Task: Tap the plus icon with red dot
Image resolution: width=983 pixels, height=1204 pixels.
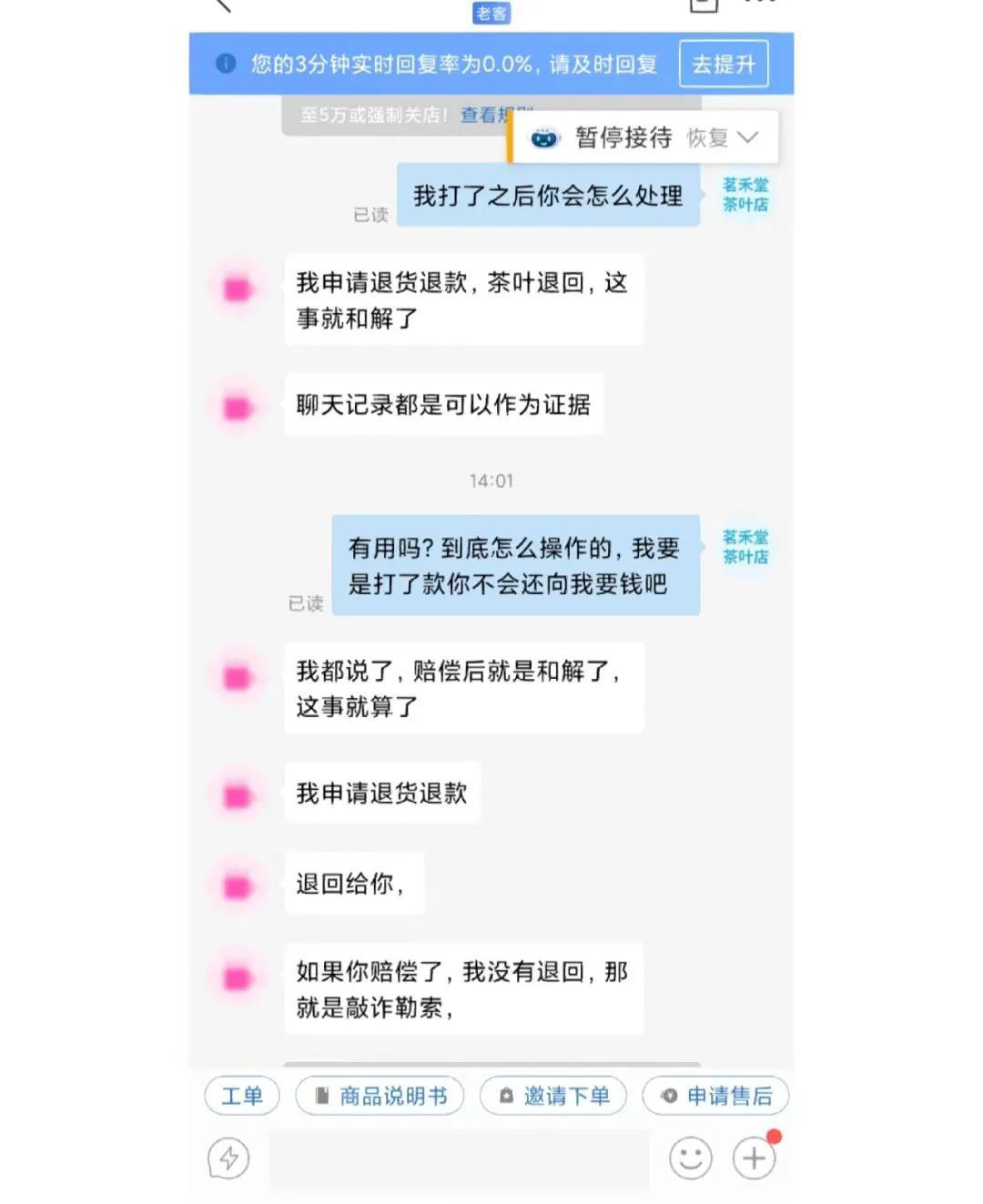Action: click(753, 1158)
